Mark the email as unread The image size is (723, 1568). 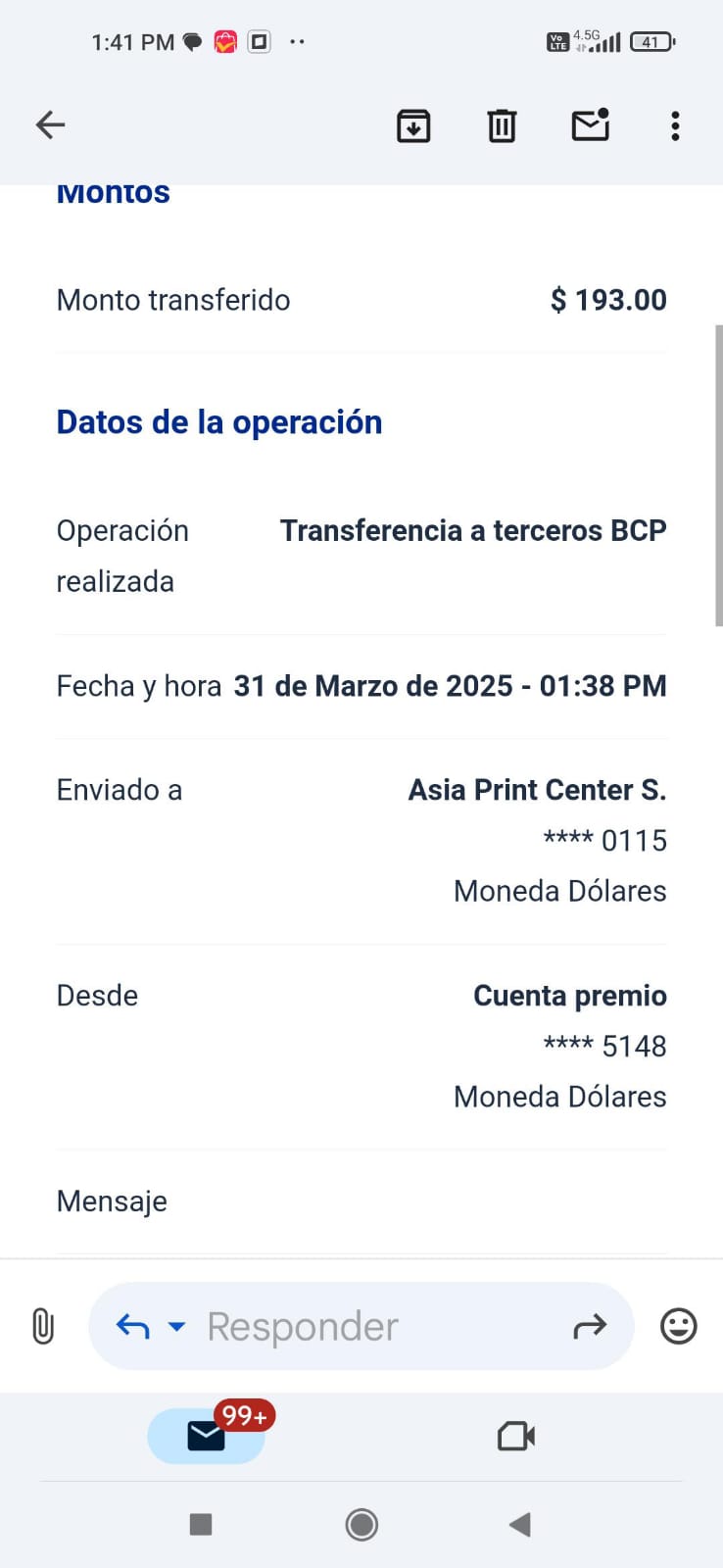[591, 124]
